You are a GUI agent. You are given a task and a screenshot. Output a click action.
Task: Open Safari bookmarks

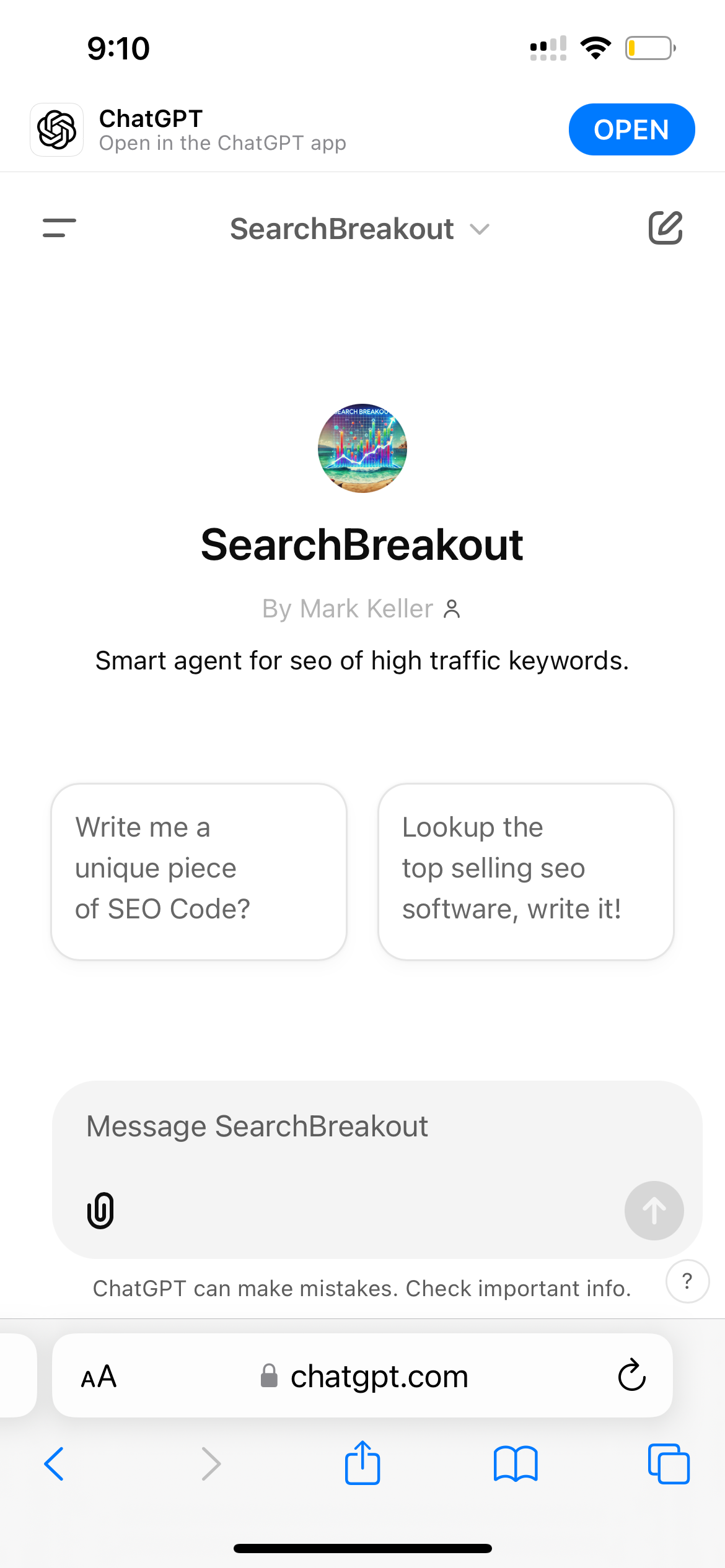(x=516, y=1464)
